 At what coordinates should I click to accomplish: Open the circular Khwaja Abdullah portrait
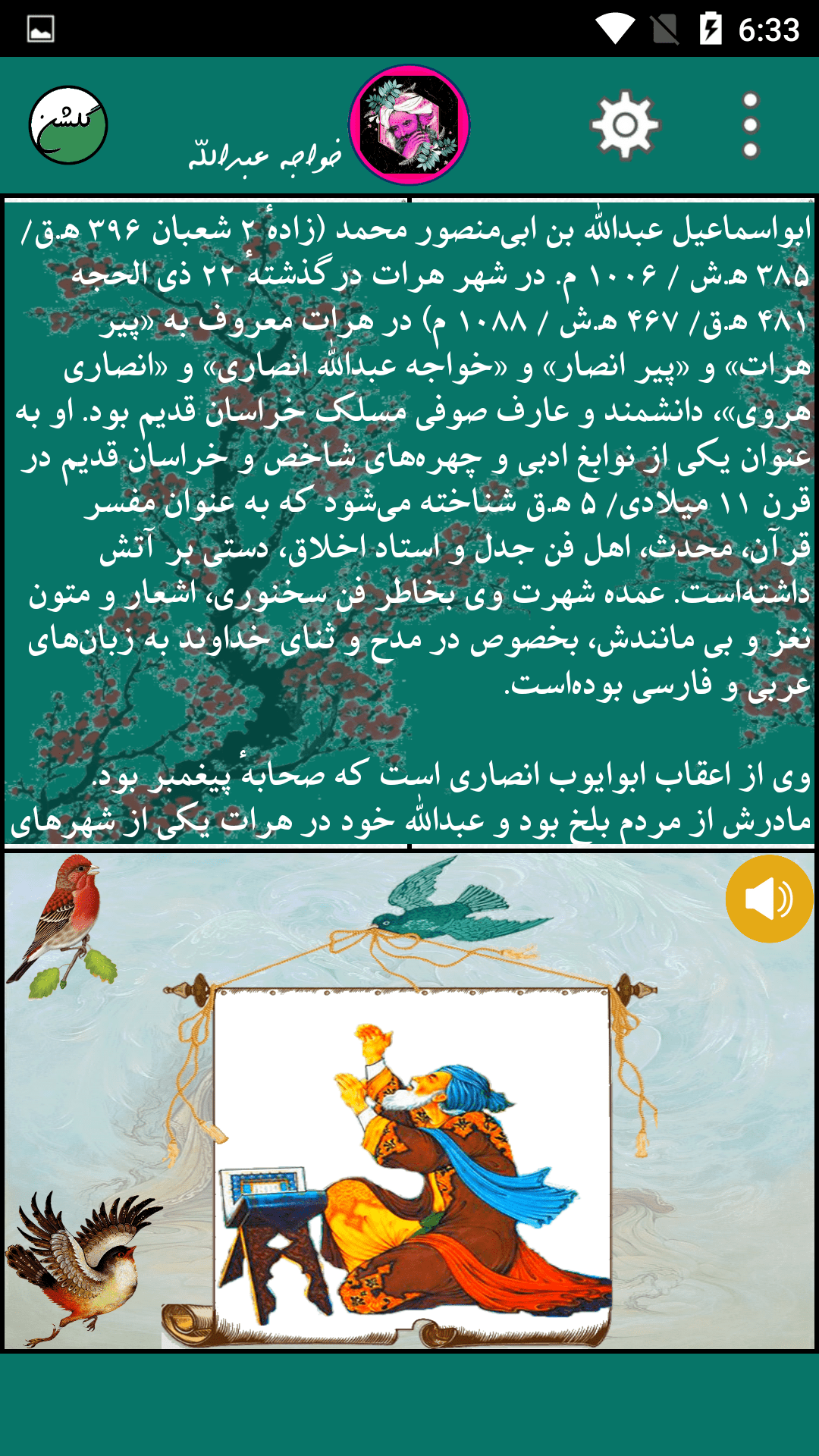[x=409, y=125]
